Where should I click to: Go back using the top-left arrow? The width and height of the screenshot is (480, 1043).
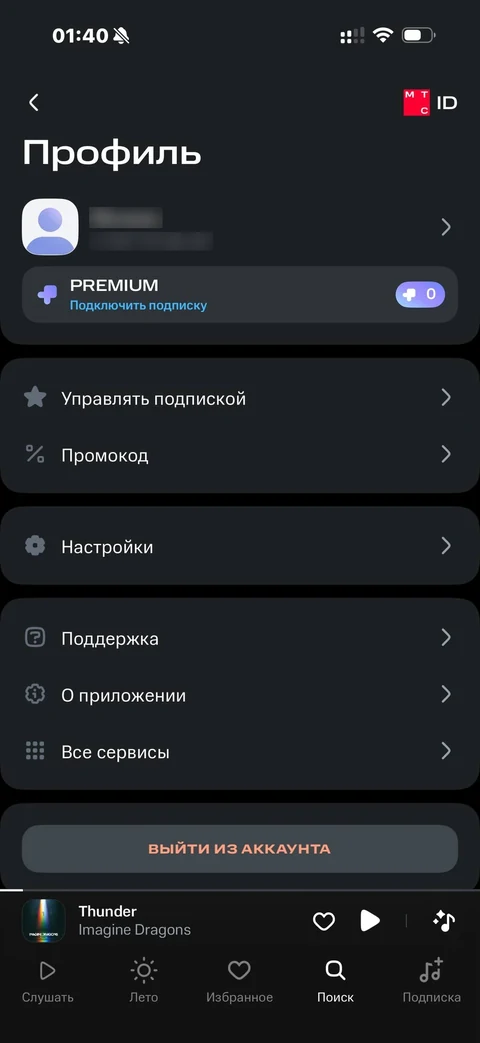click(x=34, y=102)
